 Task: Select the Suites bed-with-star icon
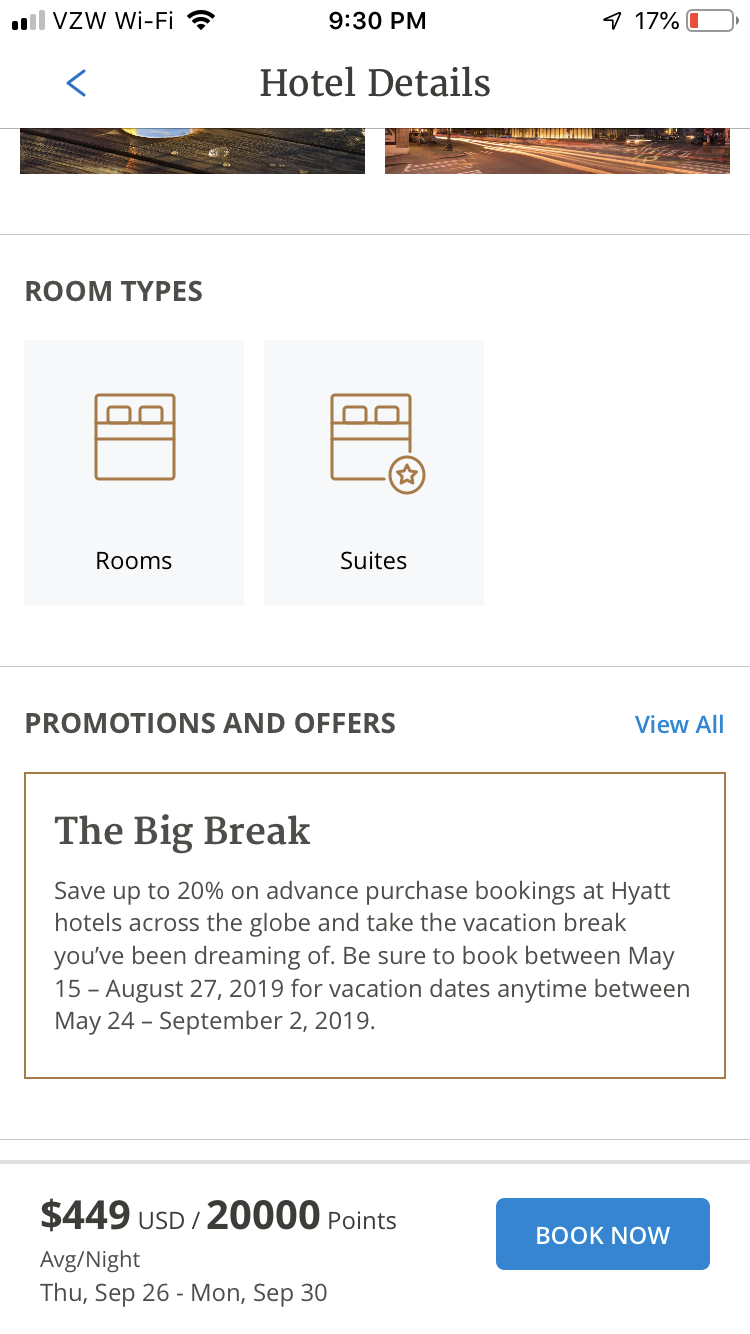point(370,435)
